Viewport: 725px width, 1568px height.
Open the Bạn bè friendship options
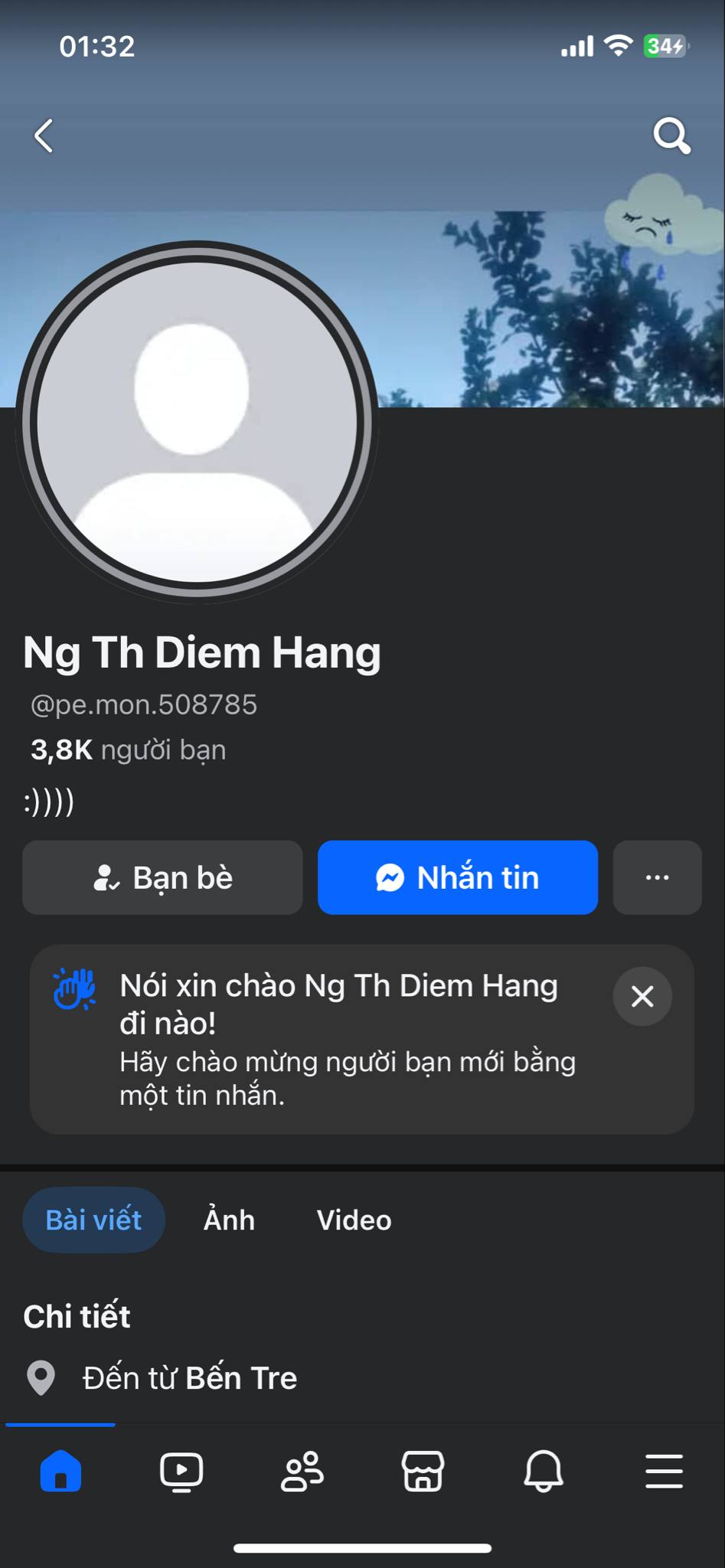(162, 877)
